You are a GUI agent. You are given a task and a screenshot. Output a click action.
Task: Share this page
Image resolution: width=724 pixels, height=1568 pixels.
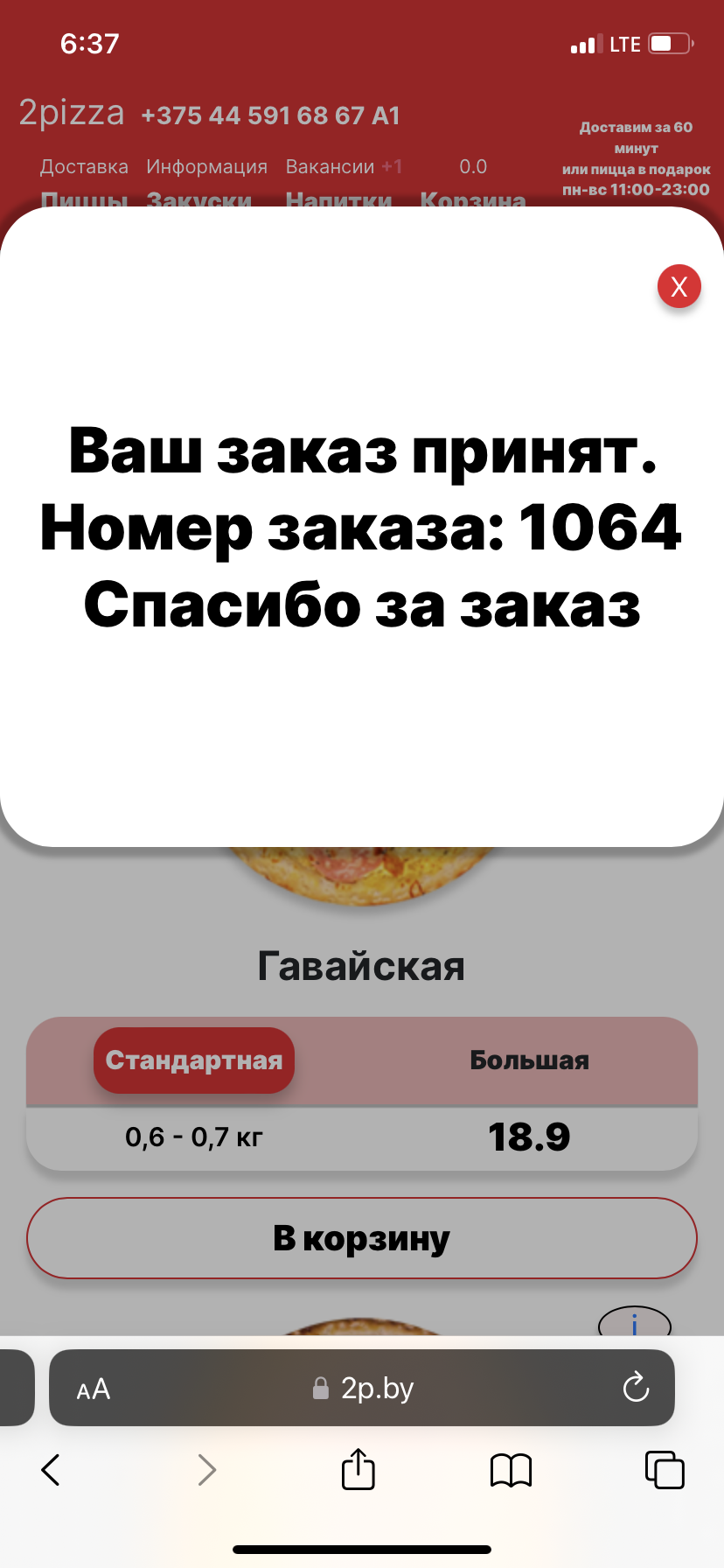coord(358,1470)
